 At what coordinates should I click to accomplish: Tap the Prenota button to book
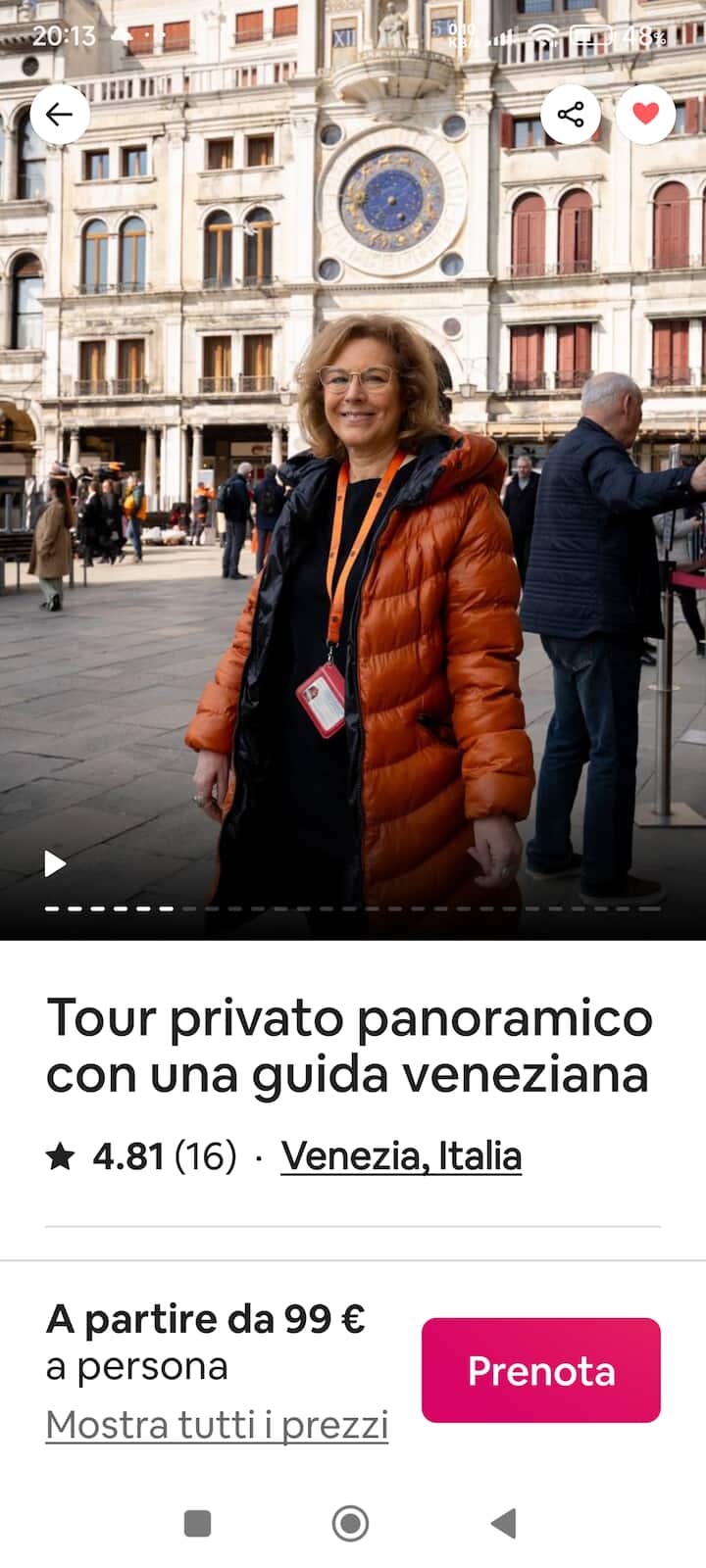(x=540, y=1370)
